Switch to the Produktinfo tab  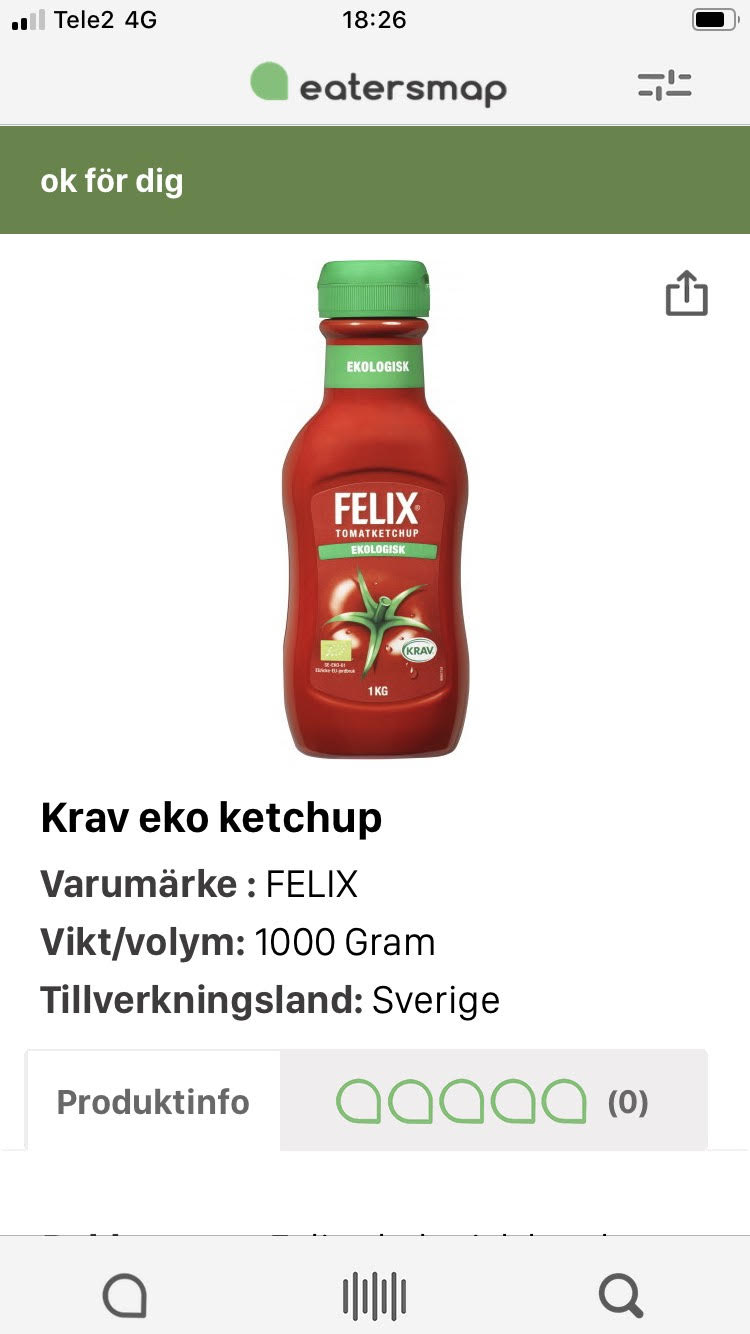153,1102
